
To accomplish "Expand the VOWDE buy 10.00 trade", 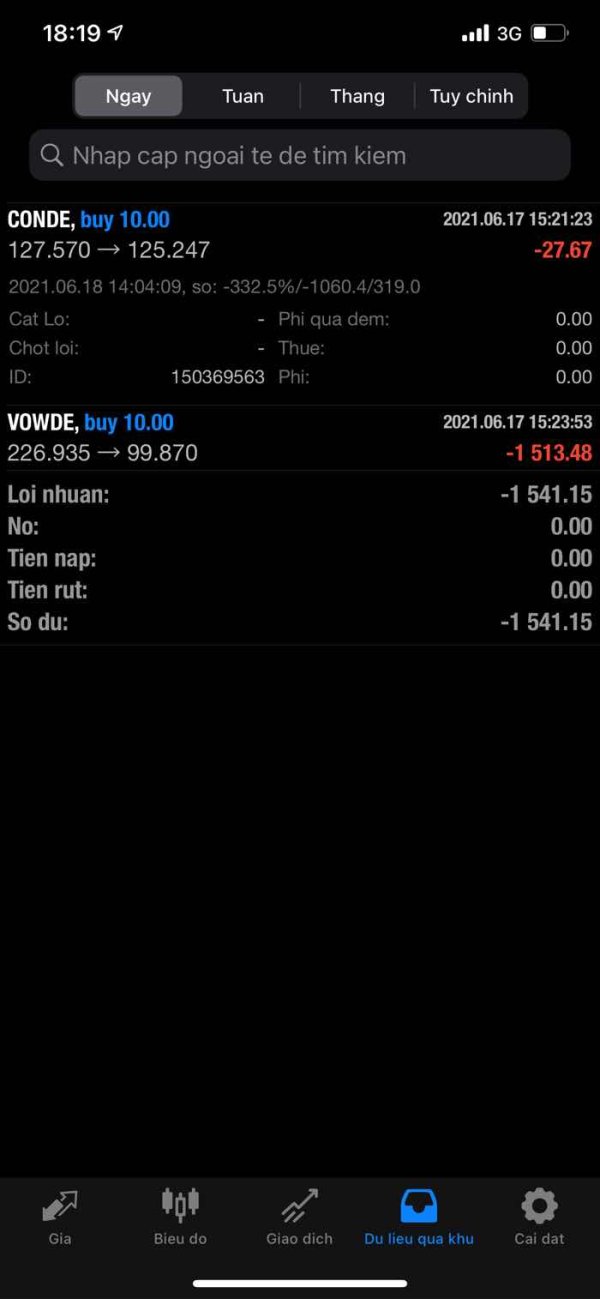I will tap(300, 438).
